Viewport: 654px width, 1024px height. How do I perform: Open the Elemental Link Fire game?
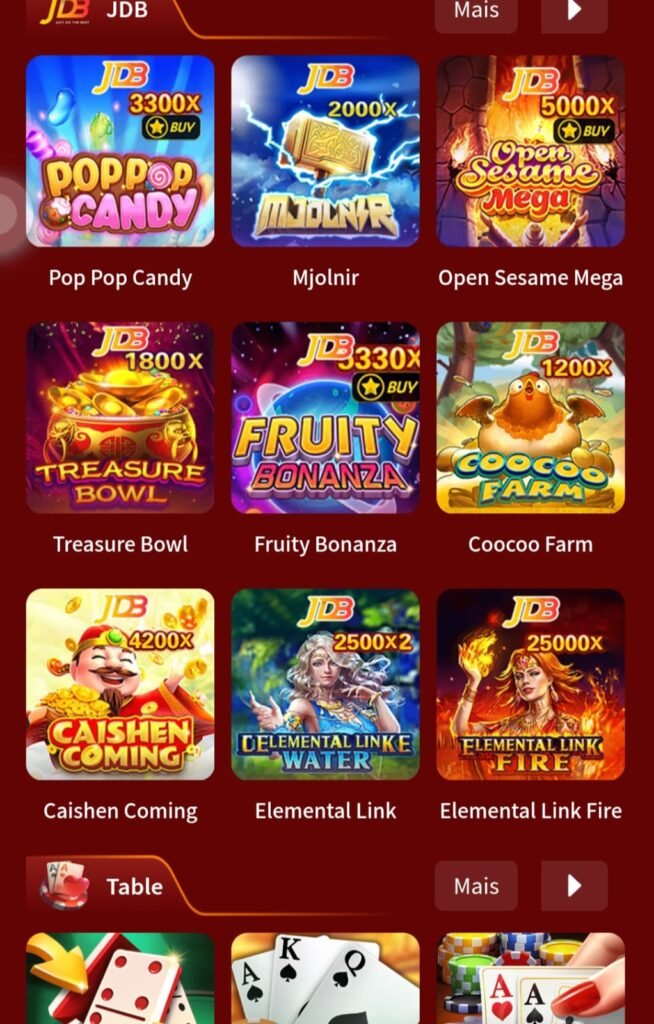(530, 684)
